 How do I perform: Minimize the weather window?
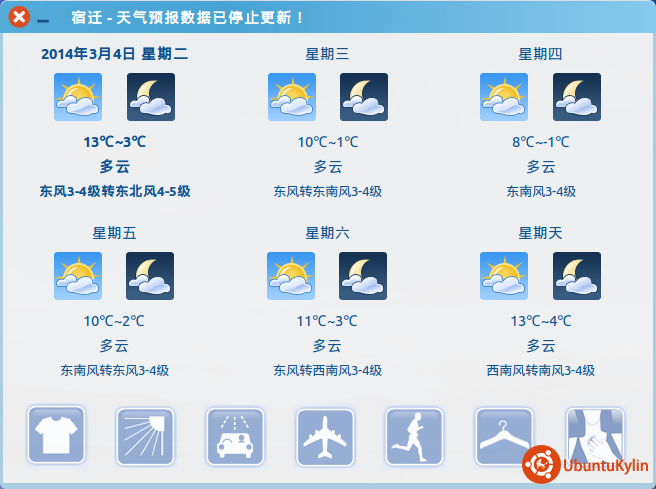(x=43, y=20)
